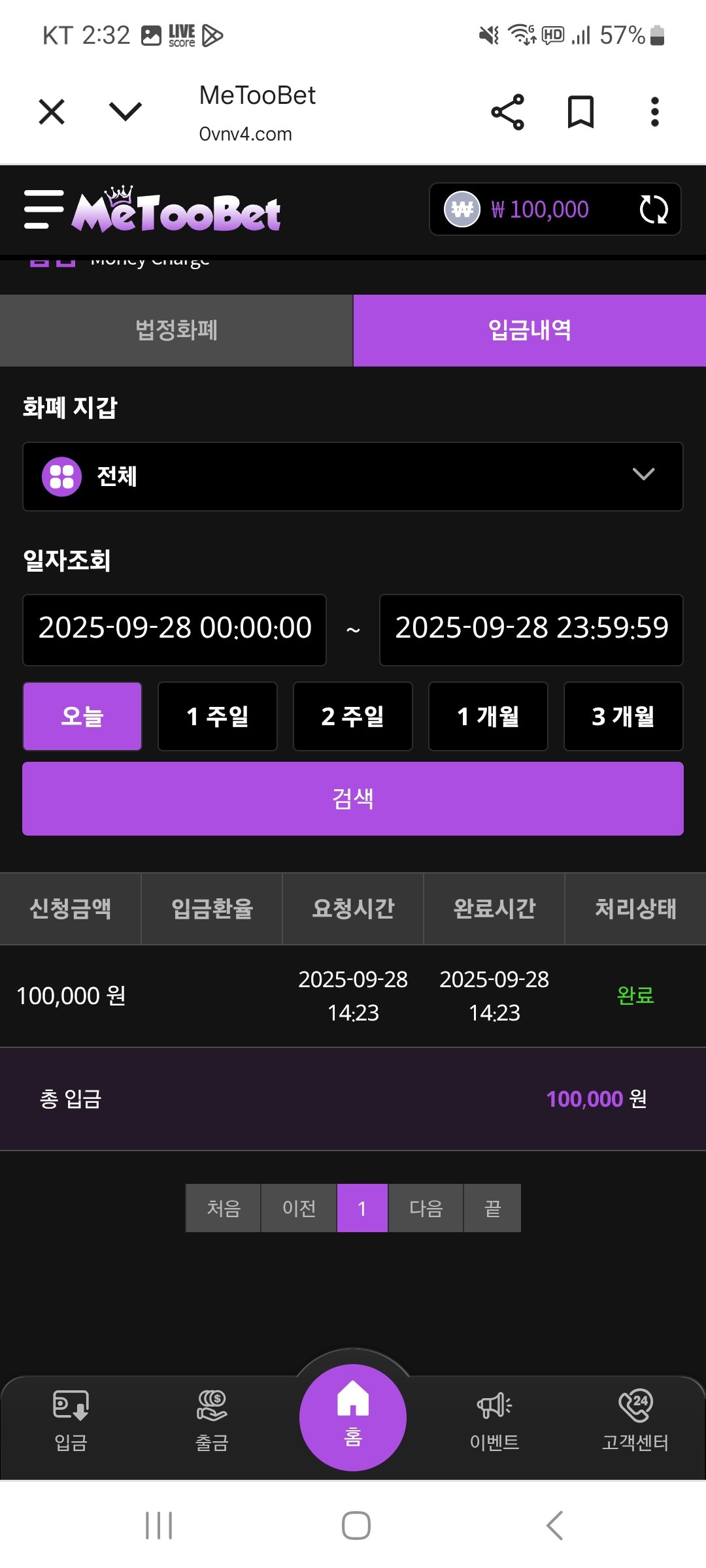
Task: Select the 1 주일 range
Action: pos(217,716)
